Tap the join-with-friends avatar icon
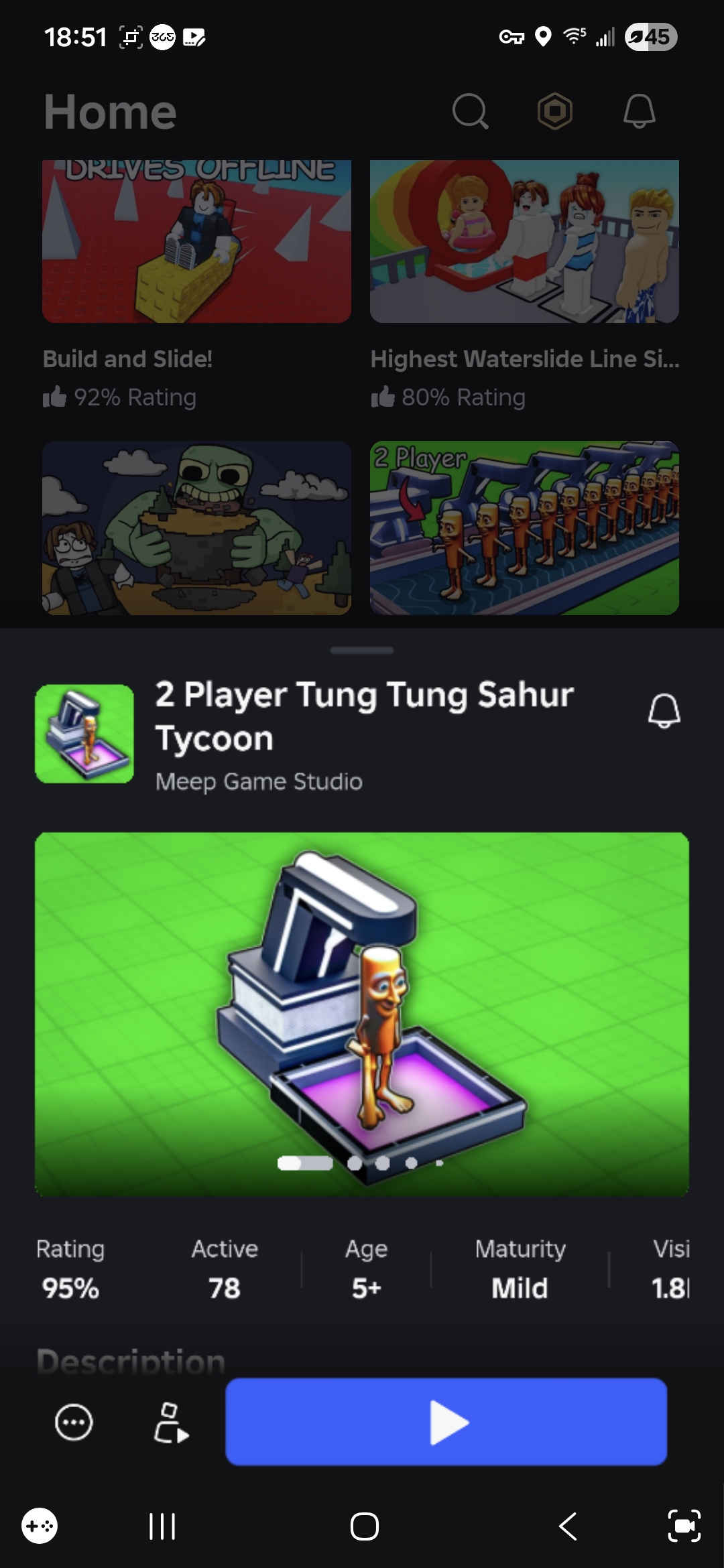The image size is (724, 1568). (170, 1423)
